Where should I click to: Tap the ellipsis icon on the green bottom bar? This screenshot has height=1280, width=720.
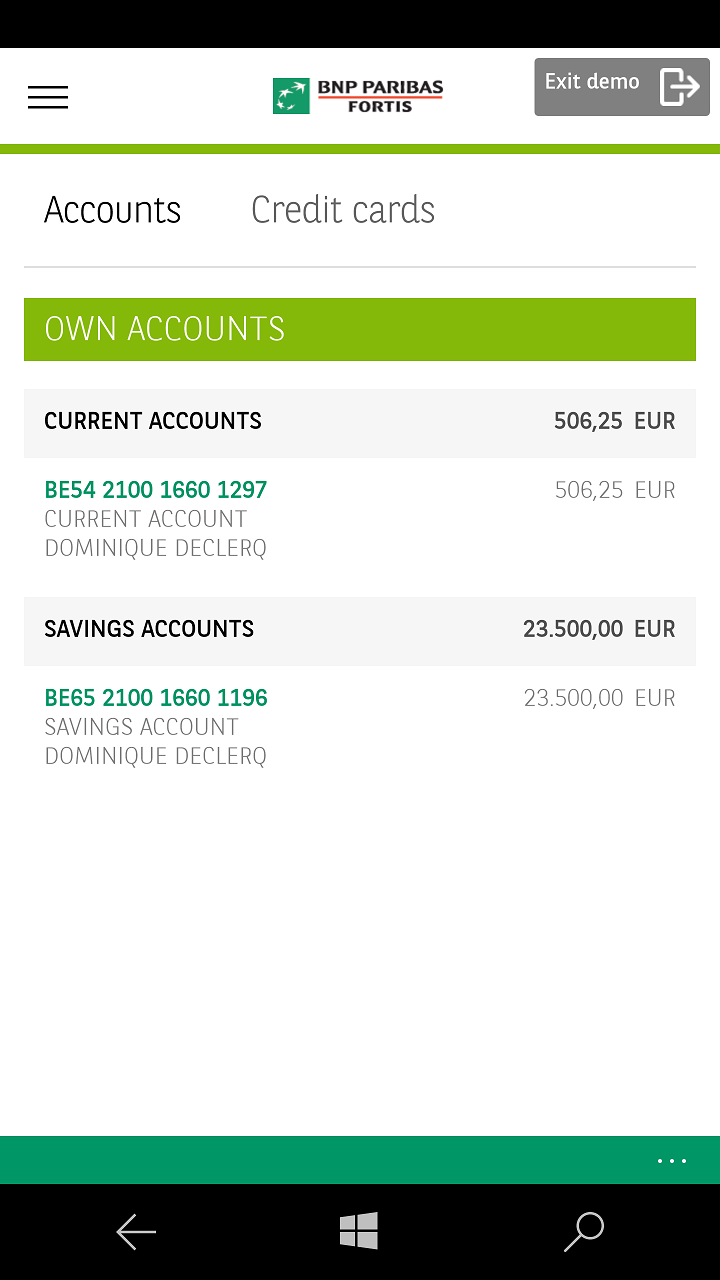(x=671, y=1160)
